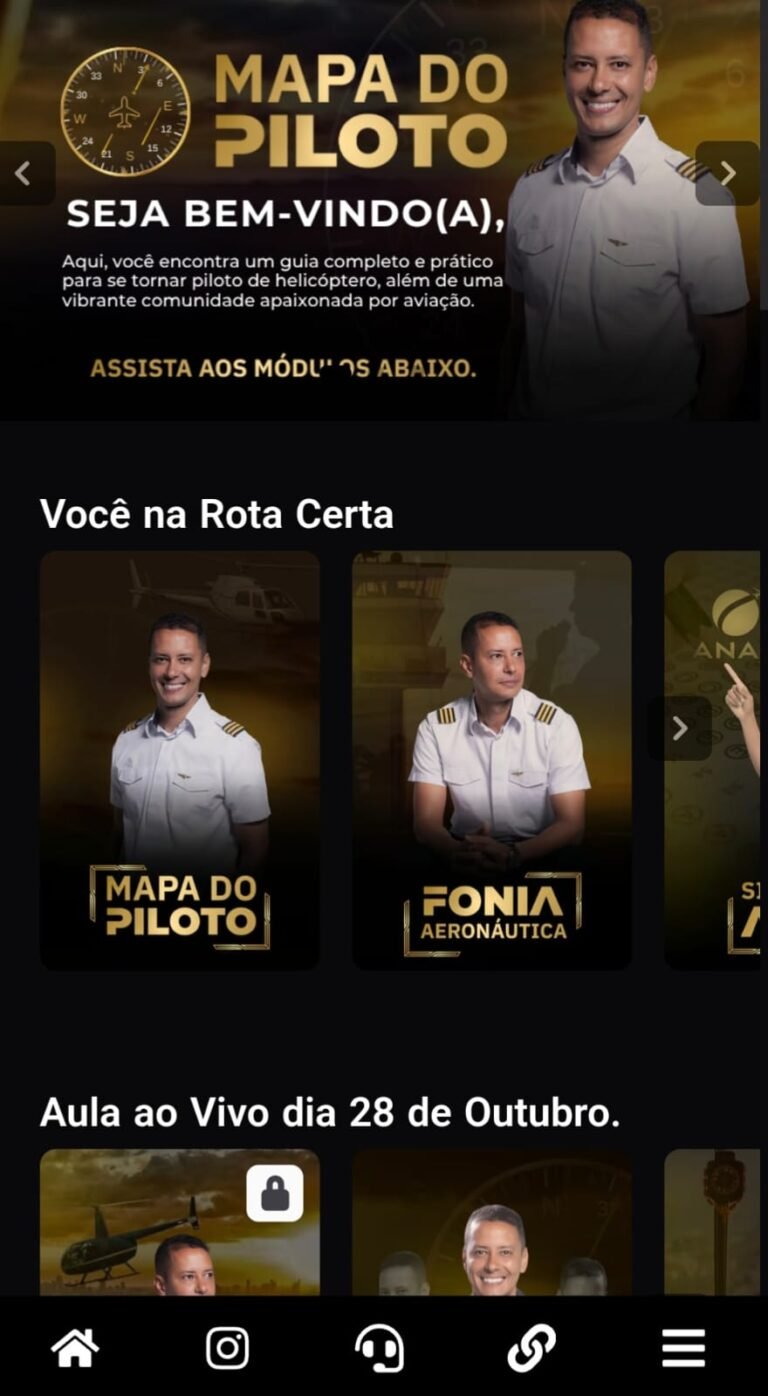Open the Fonia Aeronáutica course card
The image size is (768, 1396).
[x=492, y=760]
